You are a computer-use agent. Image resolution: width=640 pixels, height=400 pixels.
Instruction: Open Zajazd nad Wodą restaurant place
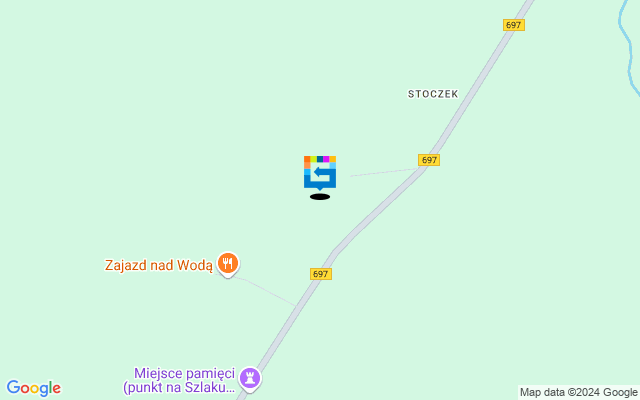(228, 264)
